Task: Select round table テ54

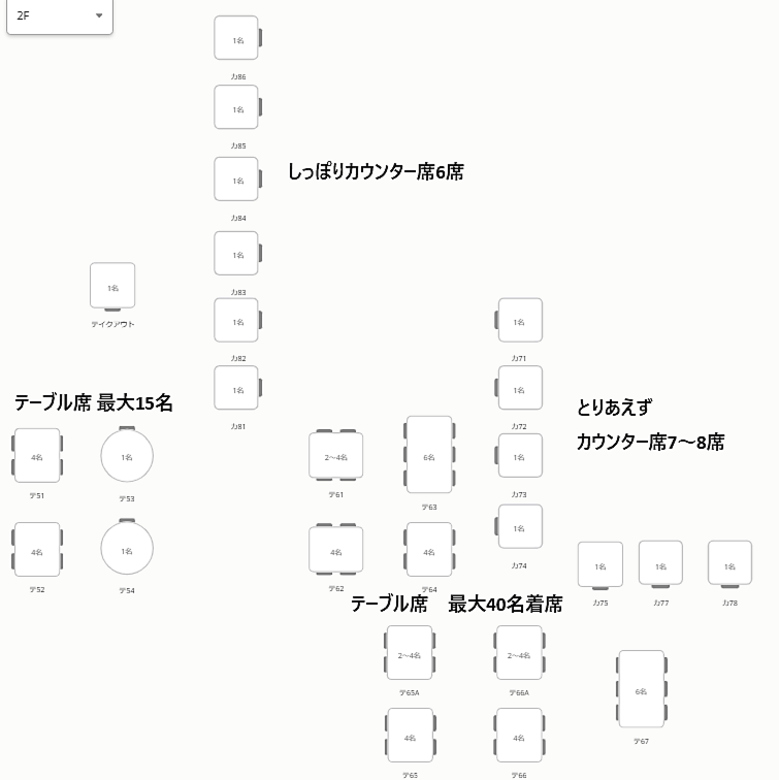Action: tap(127, 549)
